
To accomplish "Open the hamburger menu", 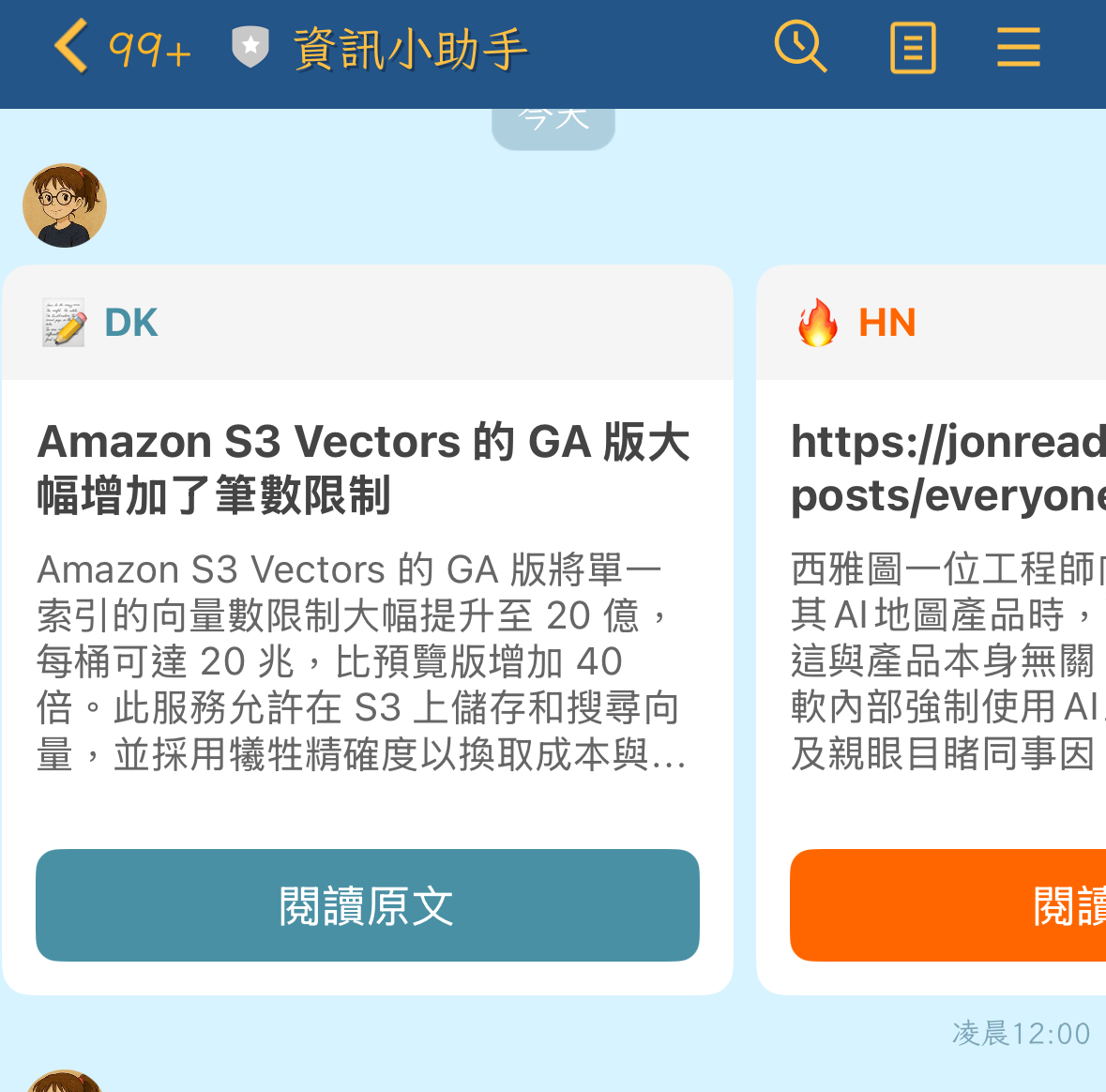I will click(x=1018, y=47).
